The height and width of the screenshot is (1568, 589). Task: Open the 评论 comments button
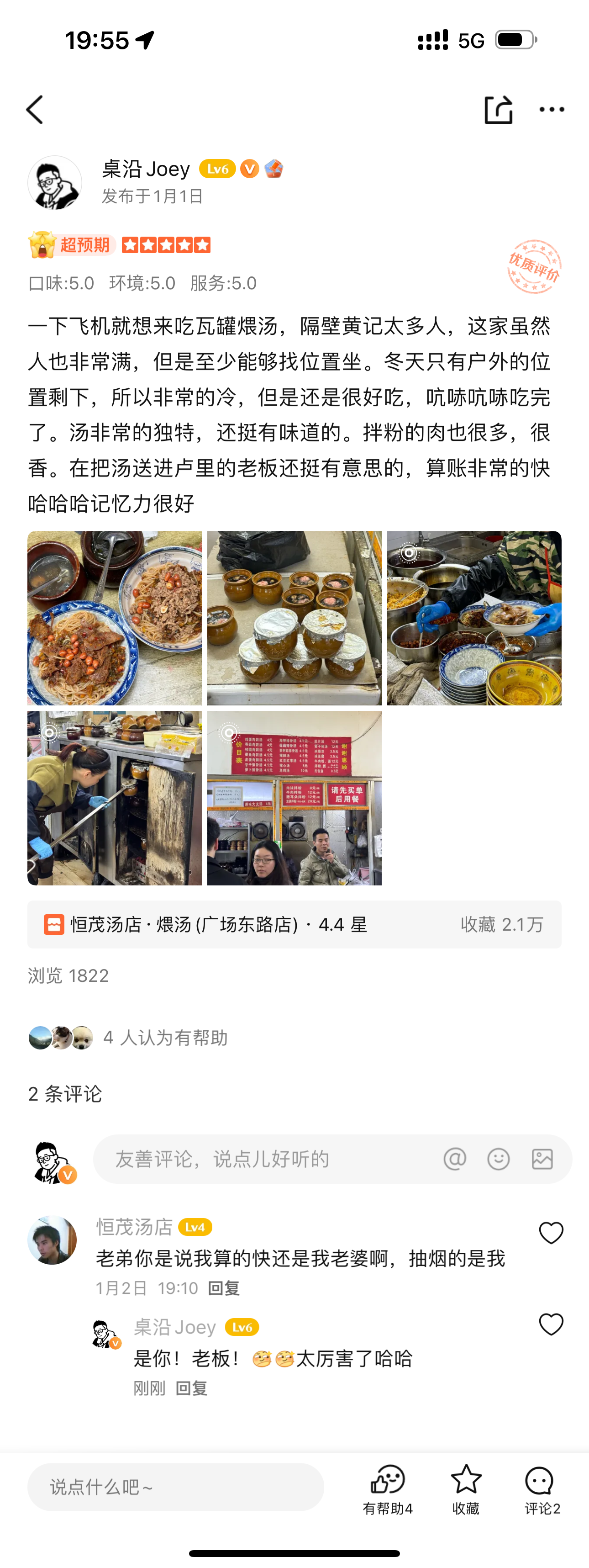[x=542, y=1489]
